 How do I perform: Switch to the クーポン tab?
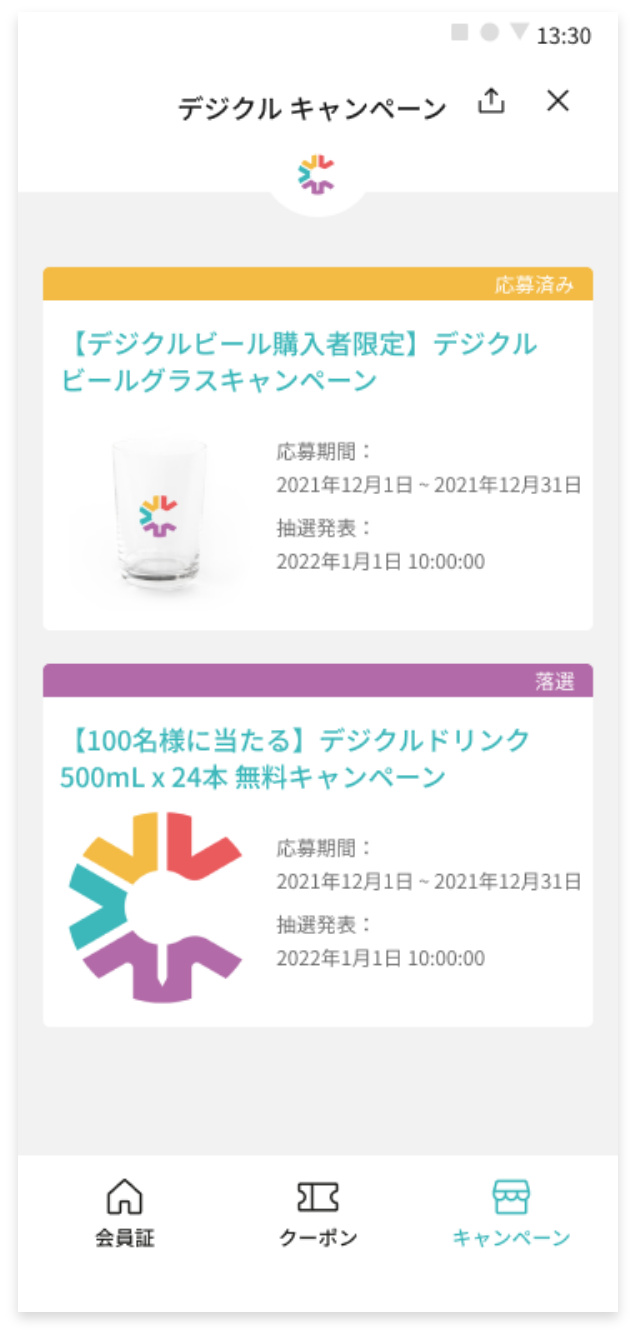click(x=318, y=1212)
